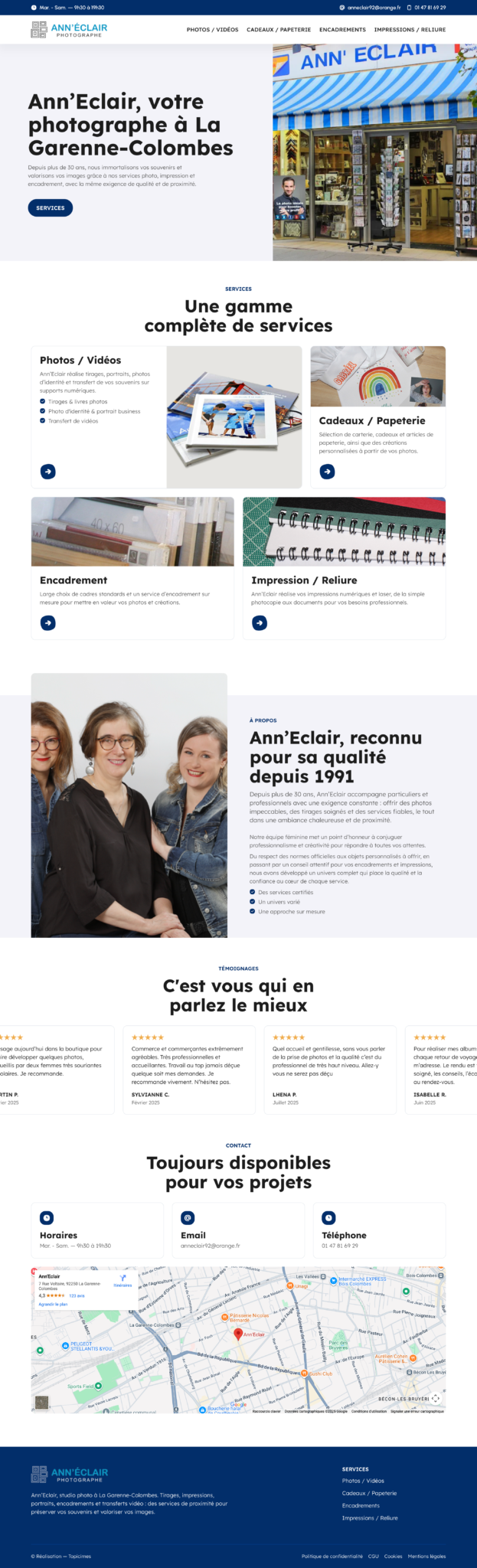Image resolution: width=477 pixels, height=1568 pixels.
Task: Tap the arrow under Cadeaux / Papeterie
Action: click(327, 472)
